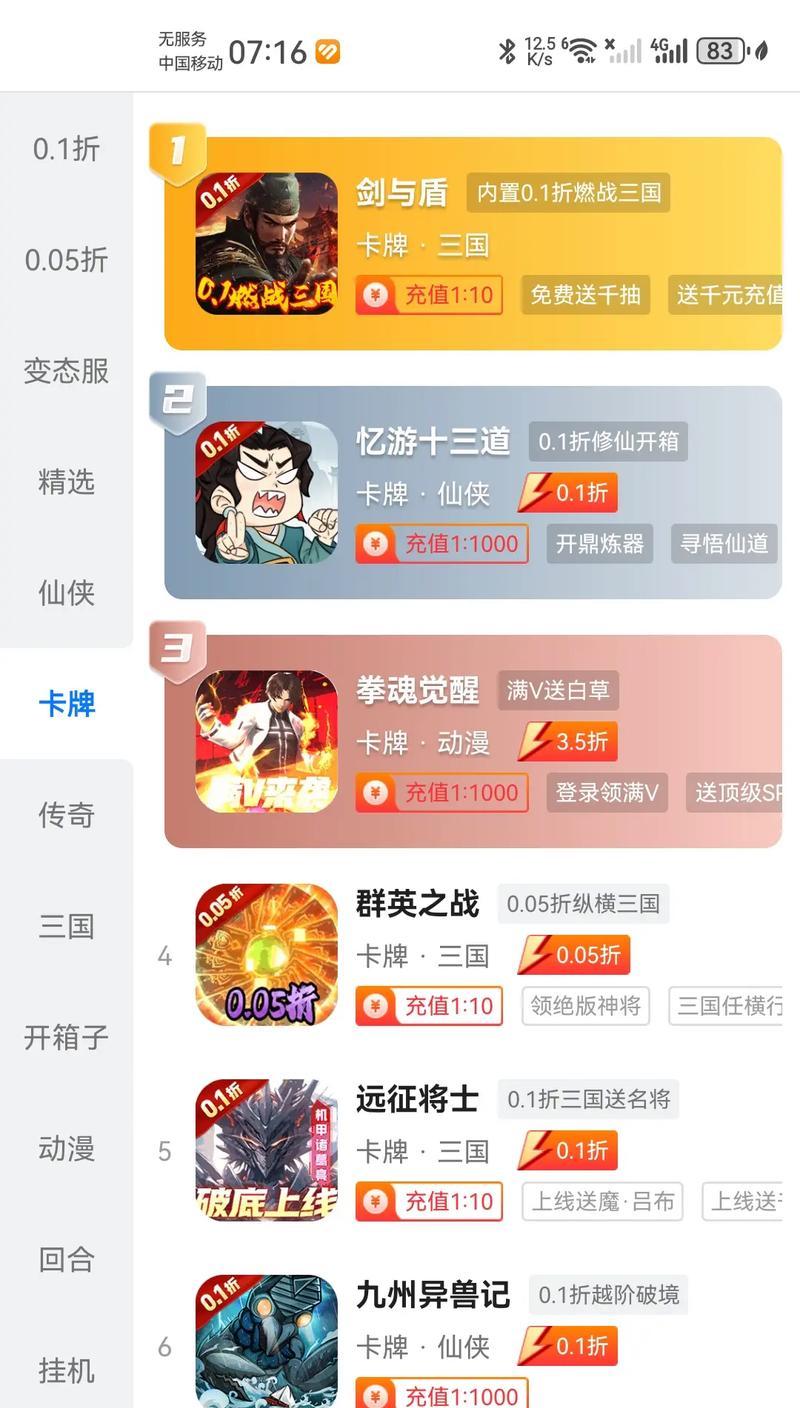Switch to the 三国 category
Image resolution: width=800 pixels, height=1408 pixels.
pyautogui.click(x=66, y=926)
